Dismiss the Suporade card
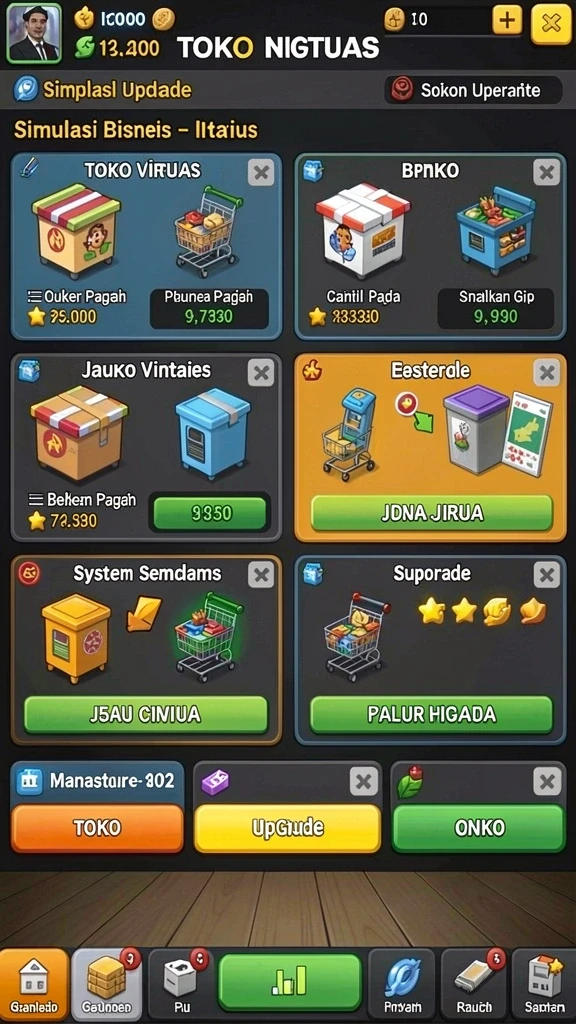Image resolution: width=576 pixels, height=1024 pixels. [x=546, y=575]
